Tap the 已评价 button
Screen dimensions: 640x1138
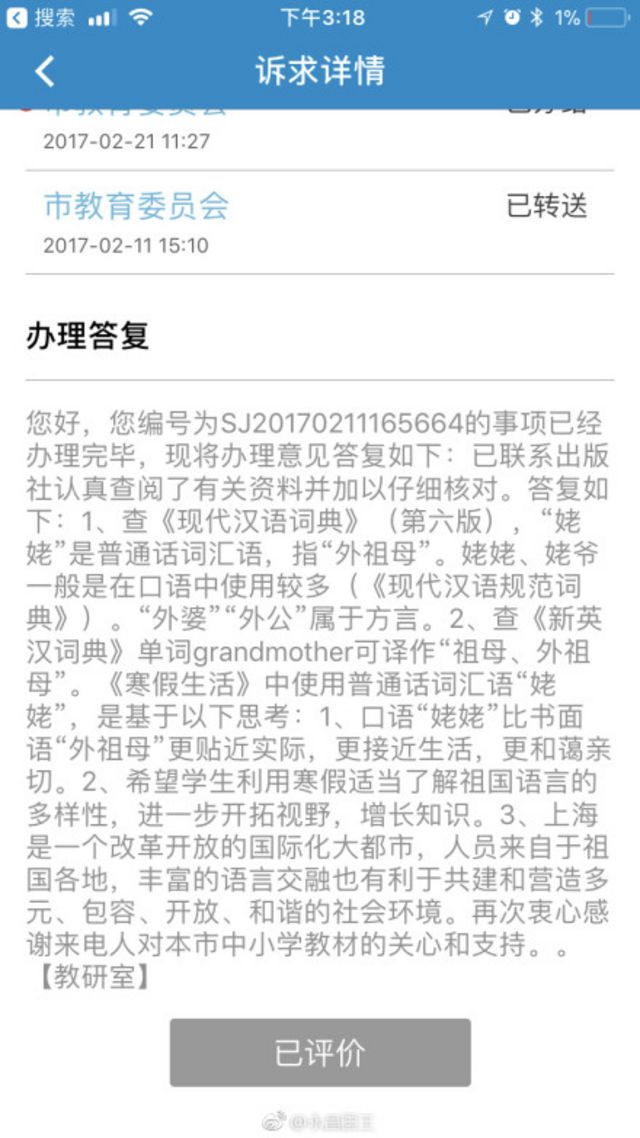click(320, 1052)
